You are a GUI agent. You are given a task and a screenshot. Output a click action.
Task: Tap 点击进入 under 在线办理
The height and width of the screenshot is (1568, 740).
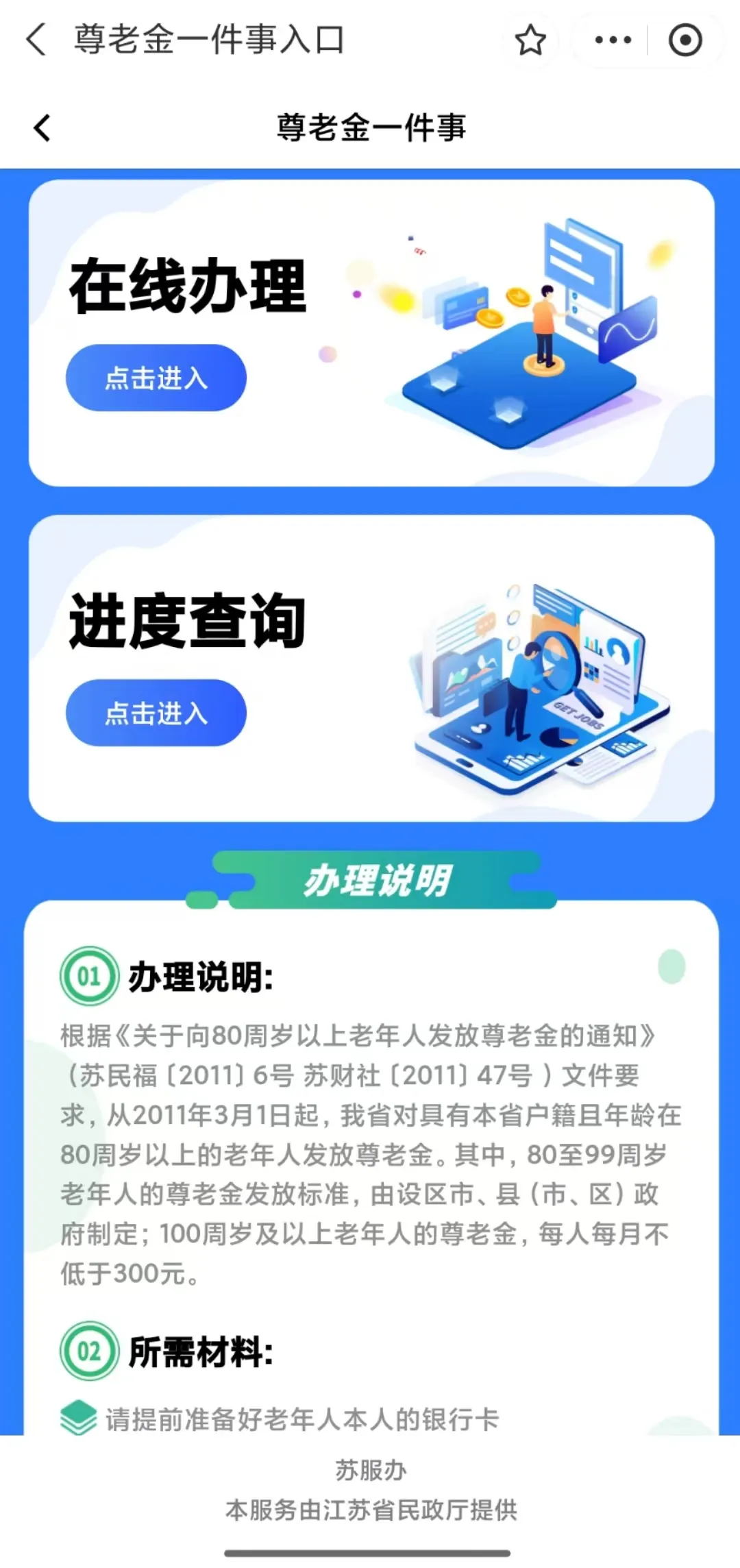(x=156, y=378)
